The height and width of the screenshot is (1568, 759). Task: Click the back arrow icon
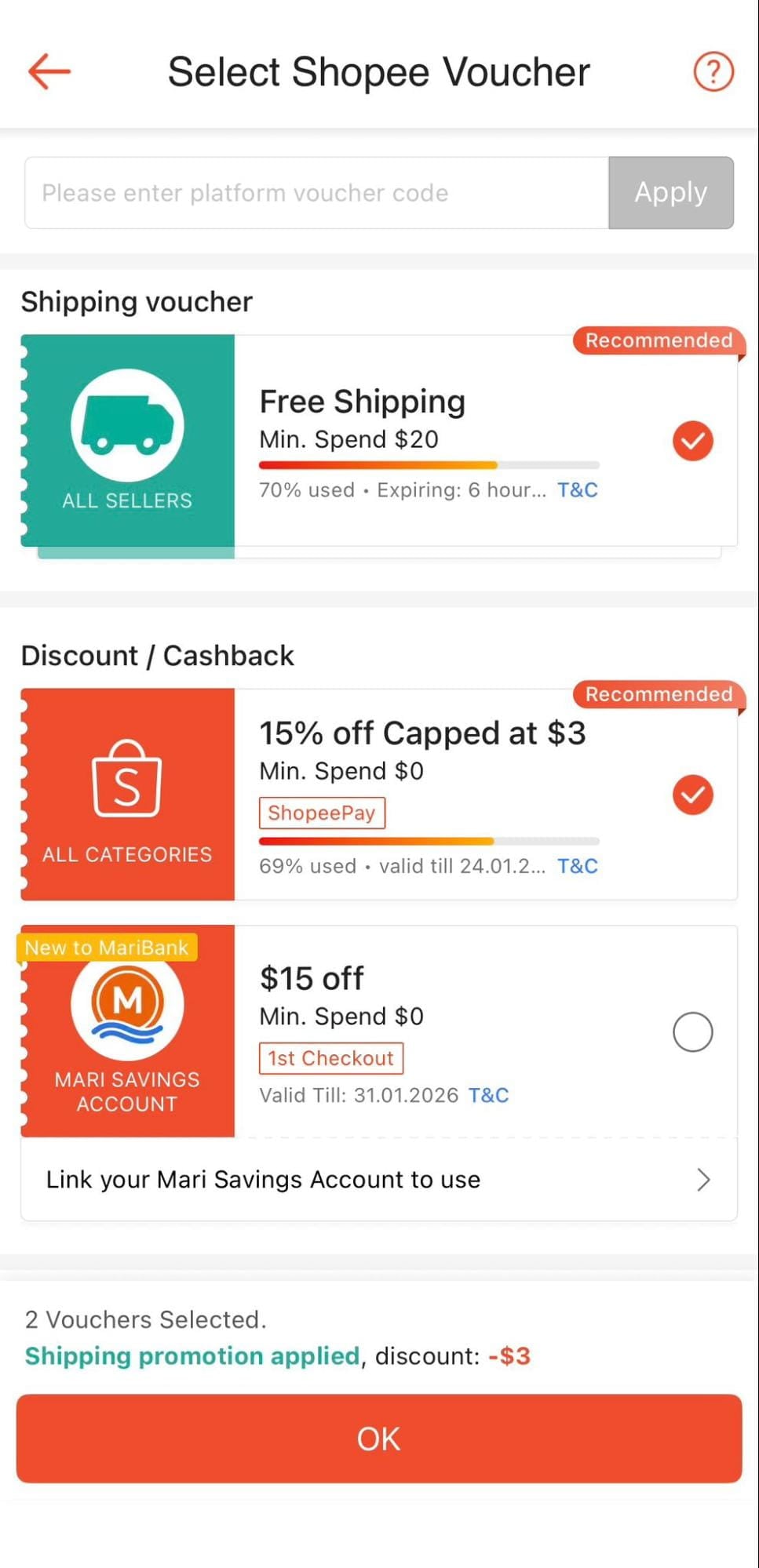coord(49,71)
